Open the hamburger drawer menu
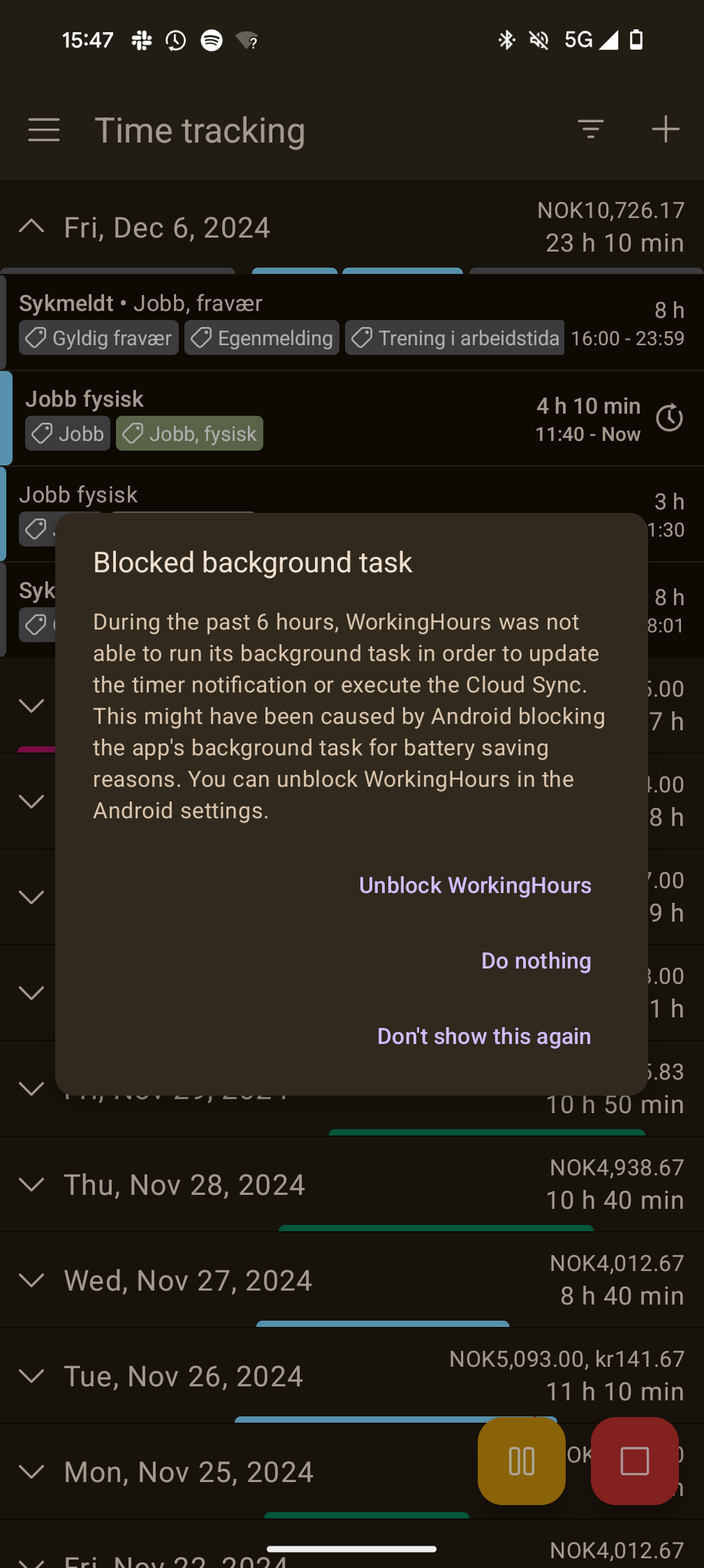The width and height of the screenshot is (704, 1568). 43,131
